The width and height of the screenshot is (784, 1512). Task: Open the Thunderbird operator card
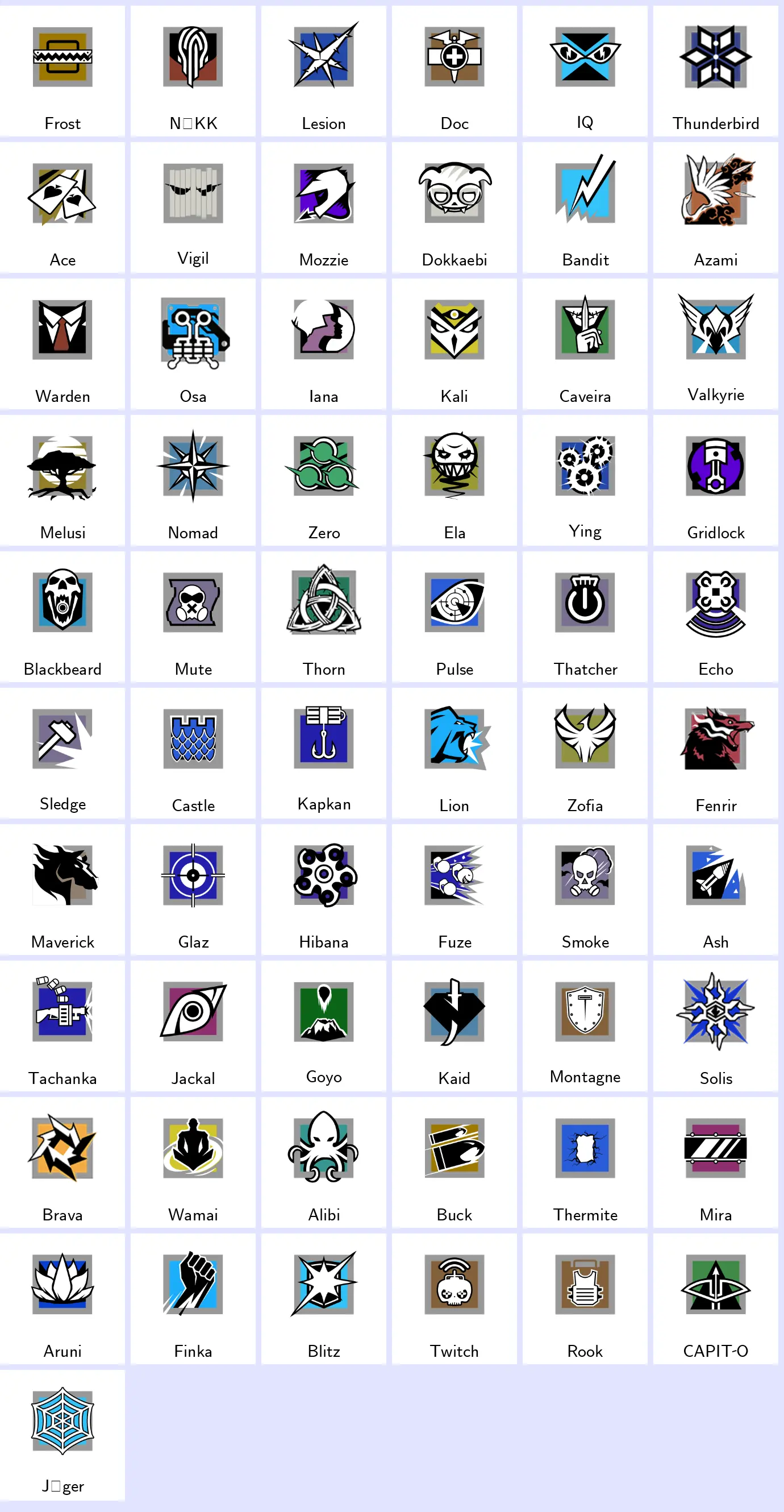click(x=715, y=71)
